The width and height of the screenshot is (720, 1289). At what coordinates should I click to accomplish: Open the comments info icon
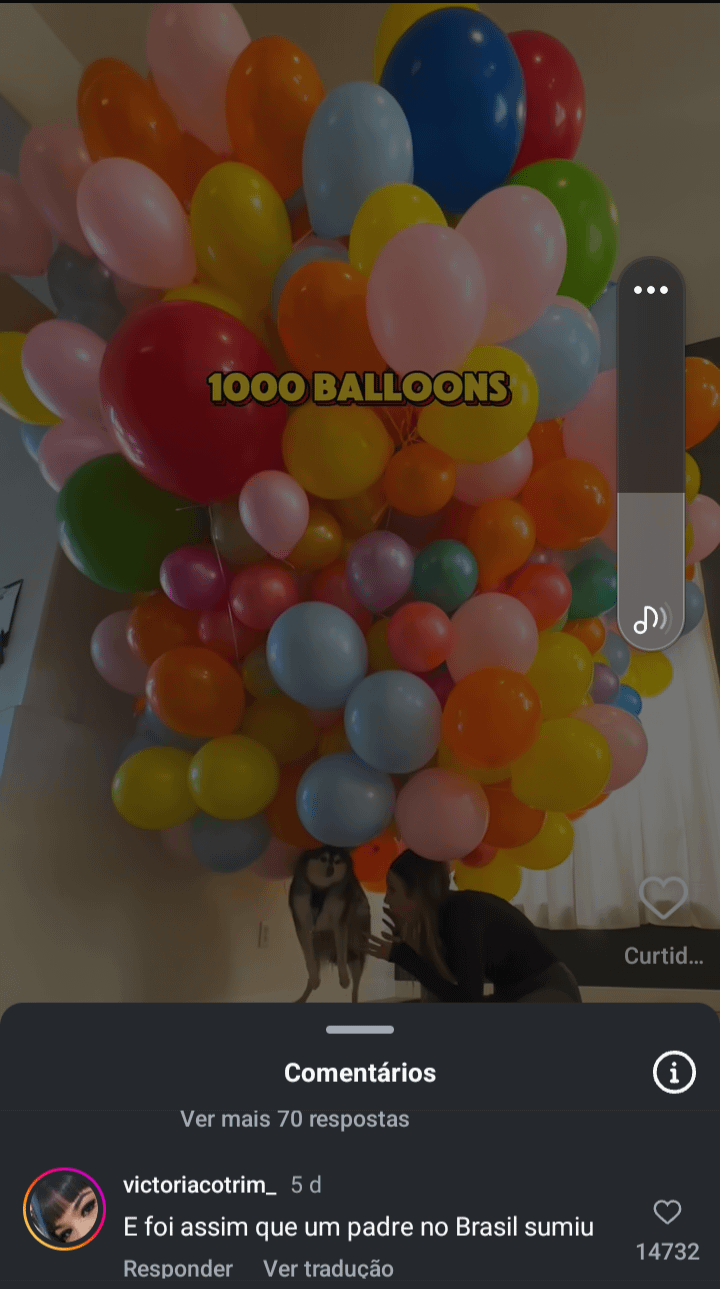tap(674, 1073)
